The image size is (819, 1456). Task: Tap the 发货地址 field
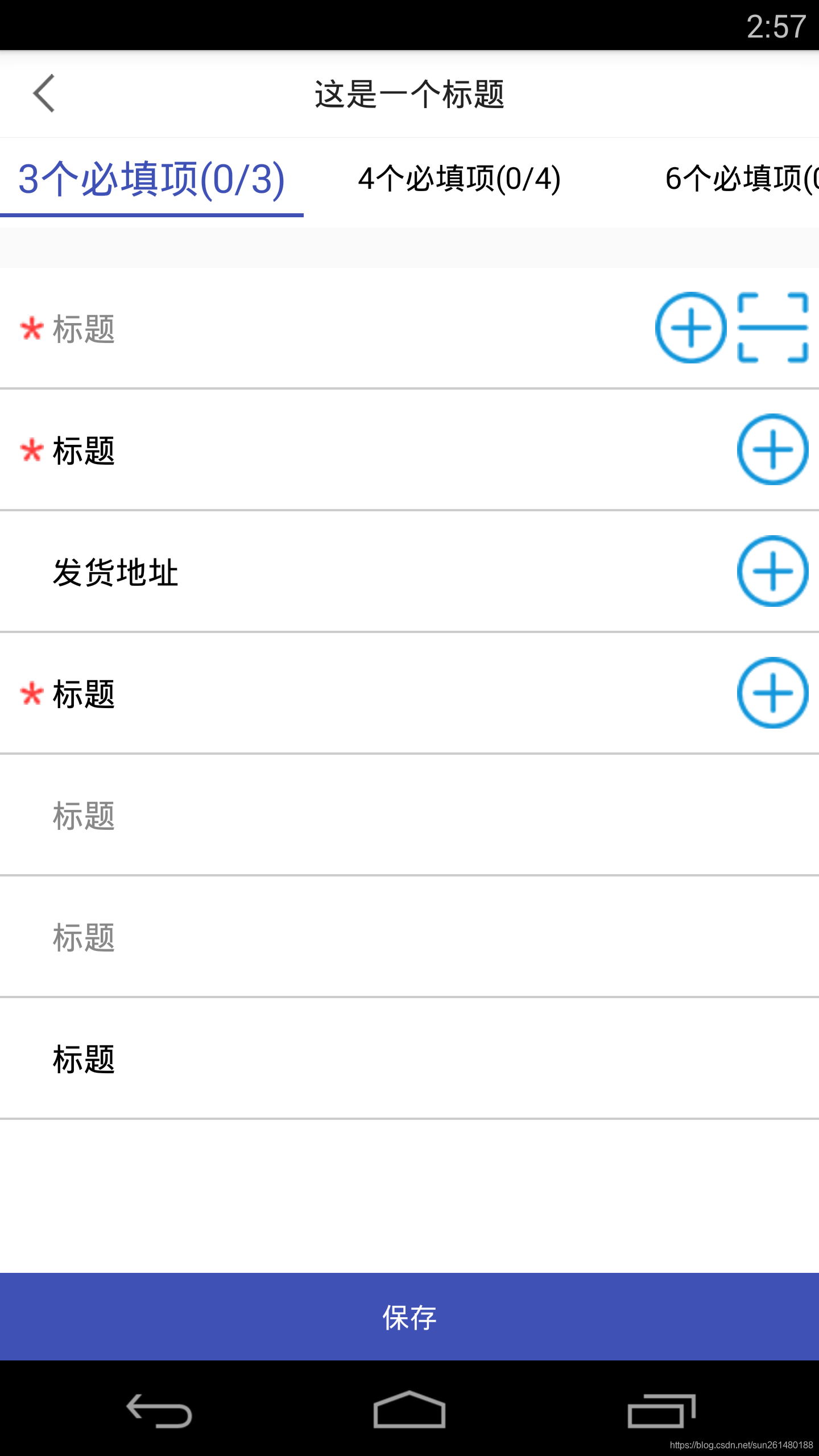coord(227,570)
